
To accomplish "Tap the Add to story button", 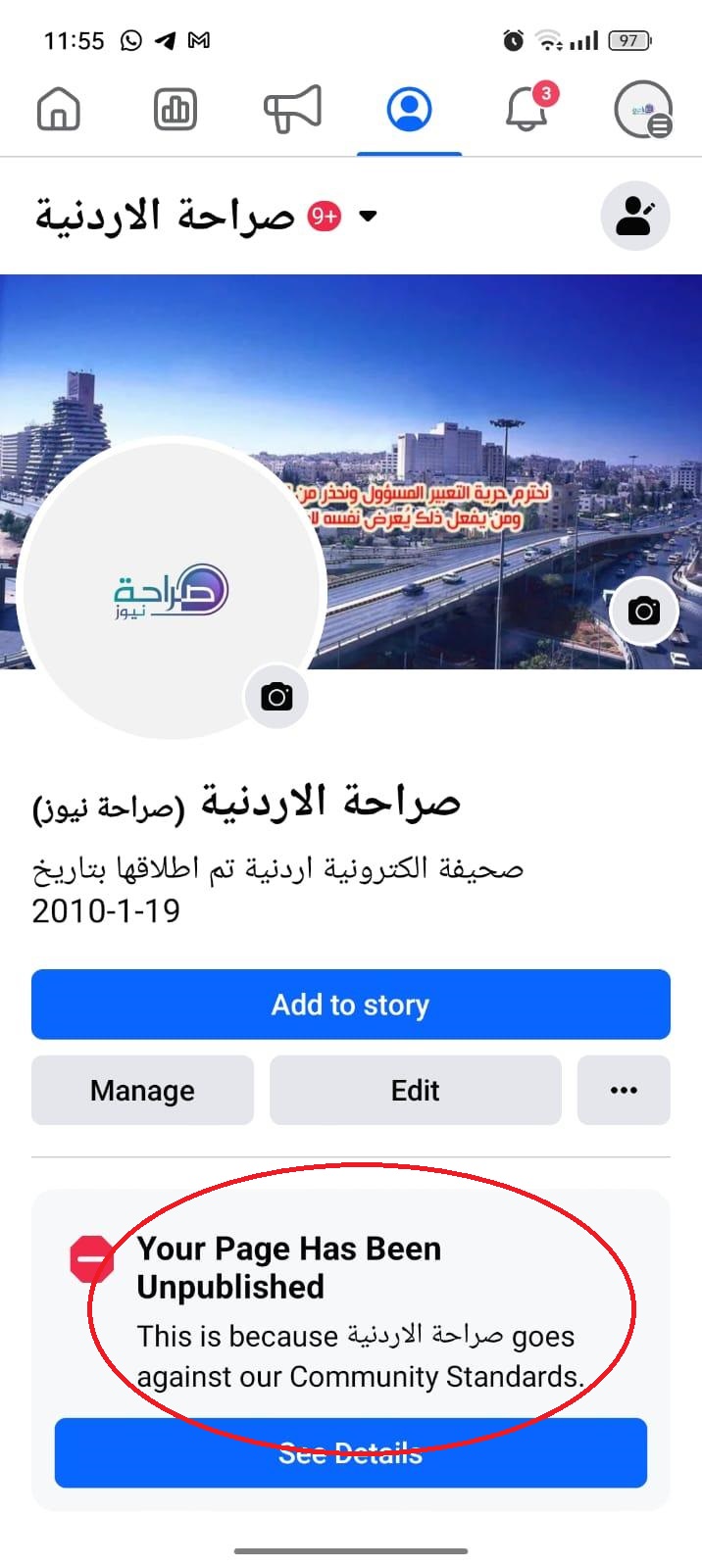I will (351, 1004).
